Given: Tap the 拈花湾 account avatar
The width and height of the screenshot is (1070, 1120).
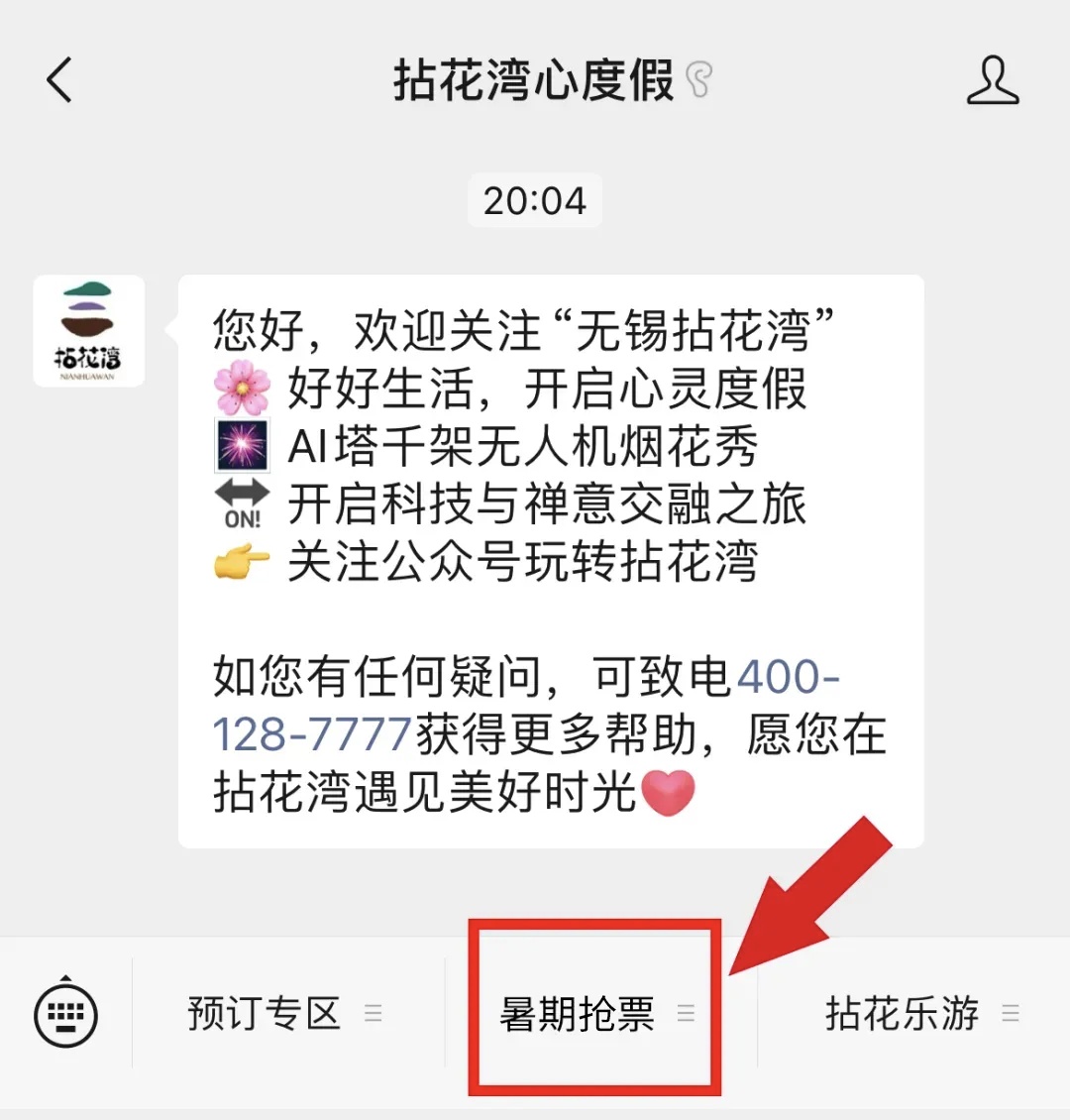Looking at the screenshot, I should pos(89,331).
